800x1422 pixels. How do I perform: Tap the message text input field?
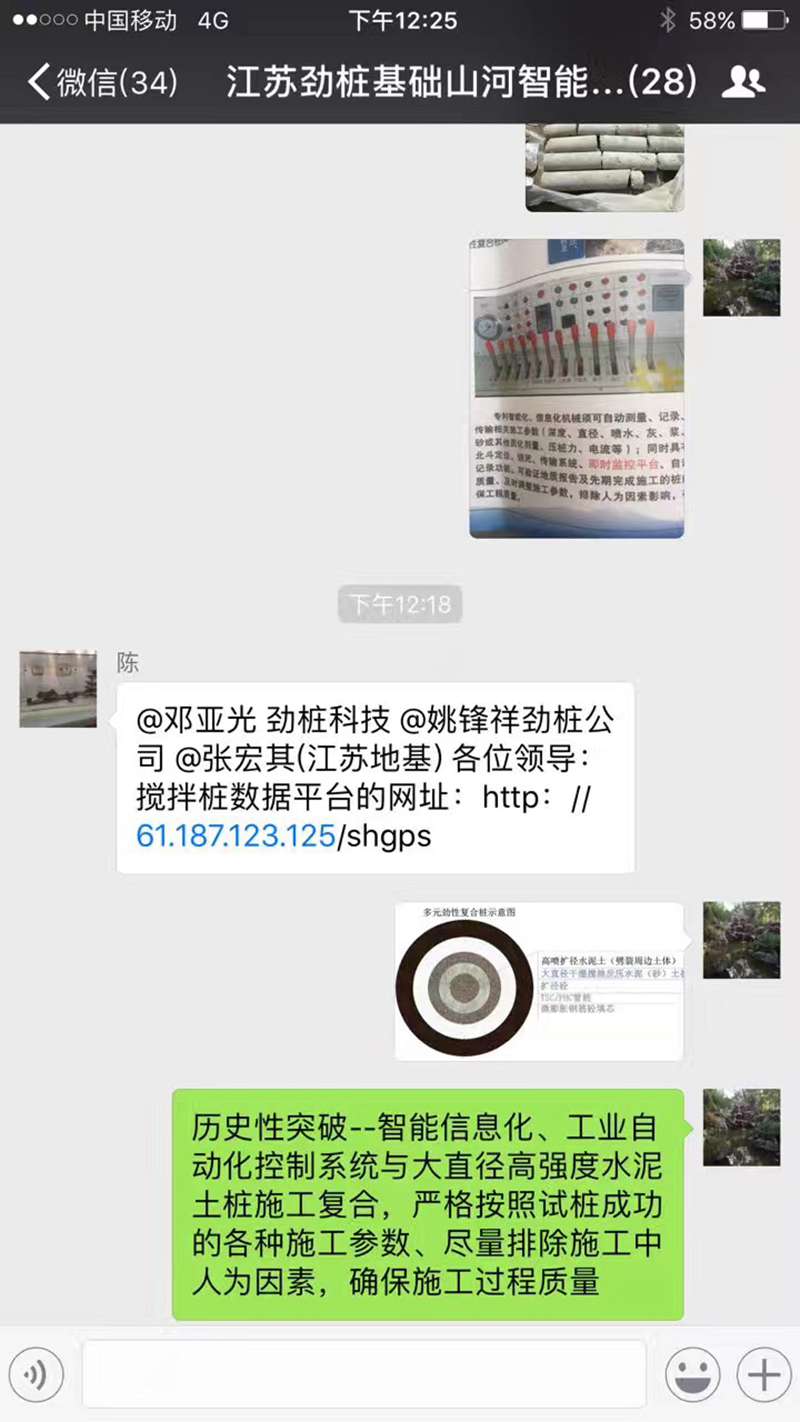click(x=364, y=1375)
